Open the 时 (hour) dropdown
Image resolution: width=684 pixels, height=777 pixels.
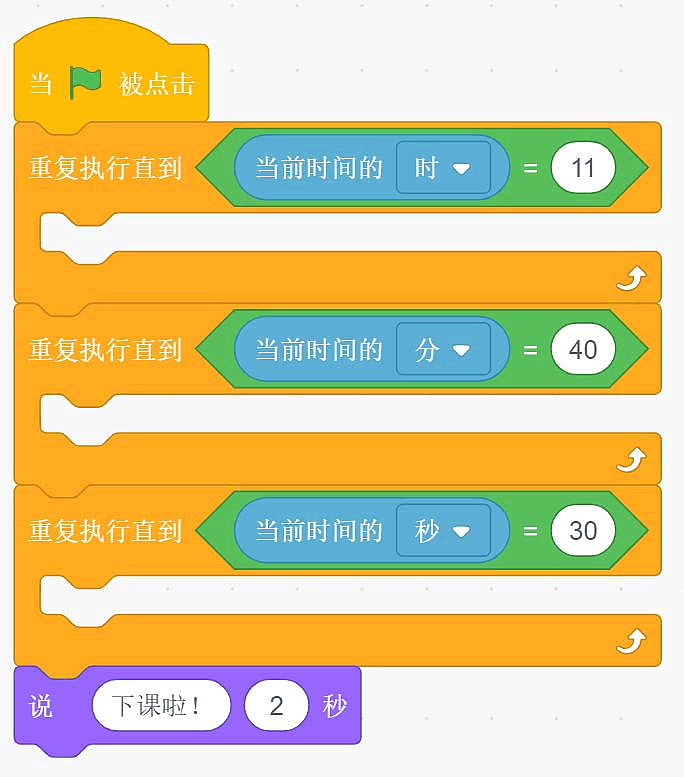[x=443, y=168]
